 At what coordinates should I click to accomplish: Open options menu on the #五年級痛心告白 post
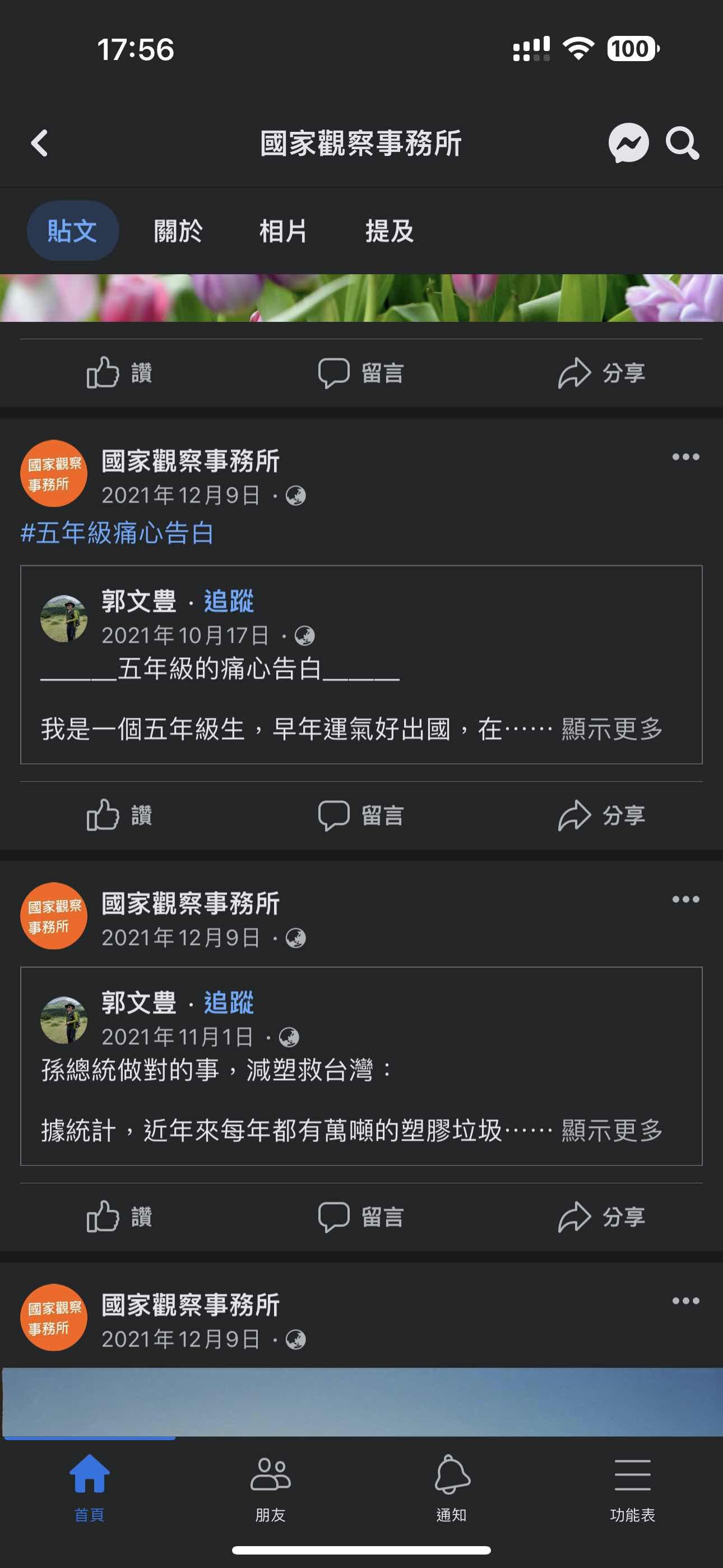(685, 457)
